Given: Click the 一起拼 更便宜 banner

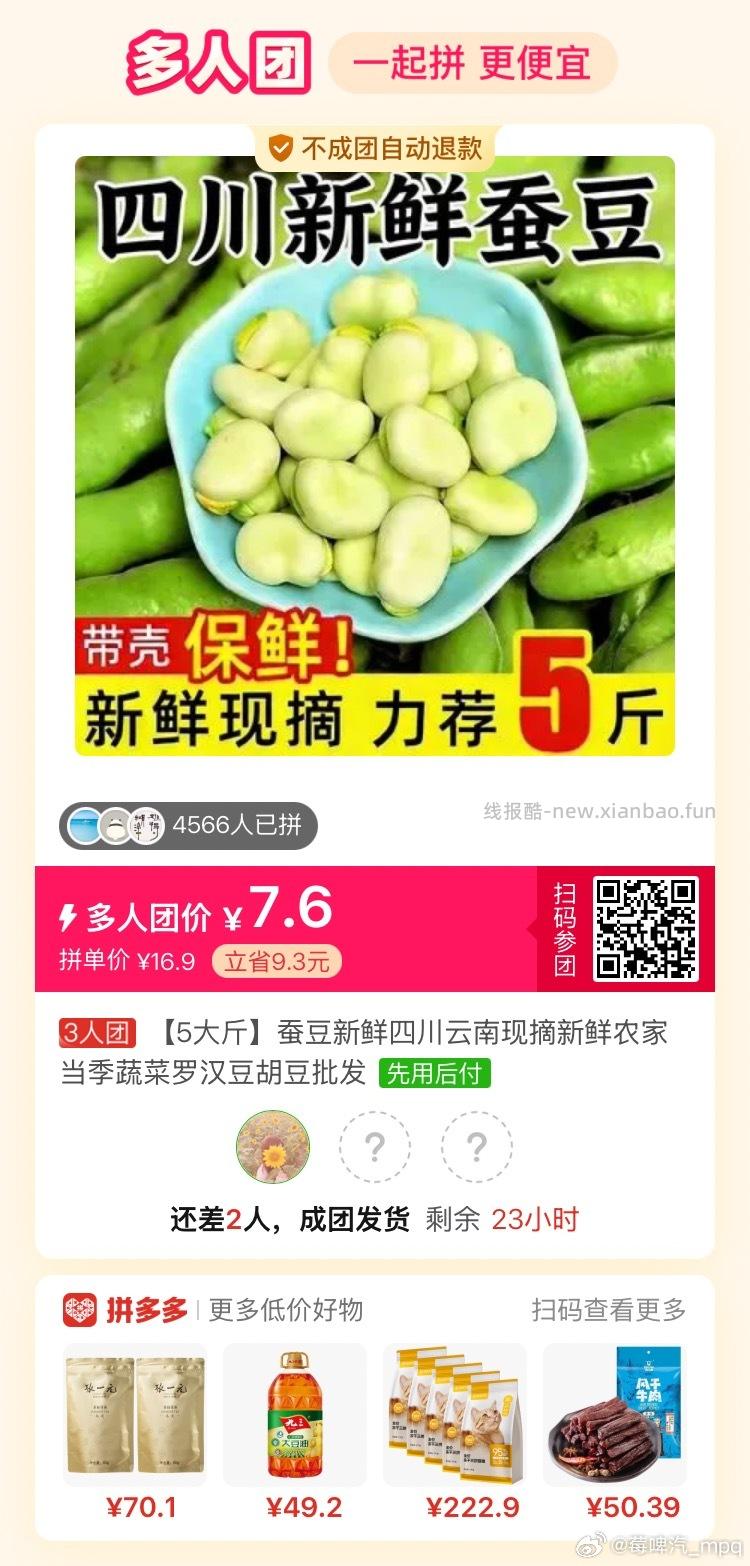Looking at the screenshot, I should click(x=470, y=62).
